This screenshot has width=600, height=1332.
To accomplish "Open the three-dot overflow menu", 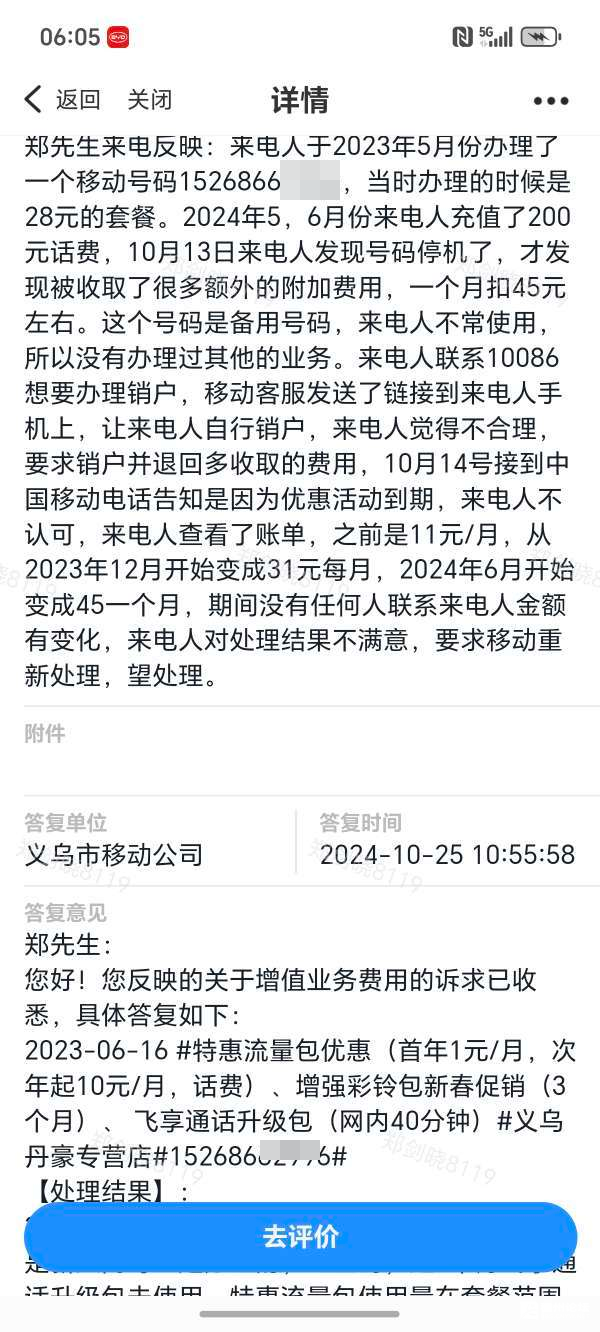I will (x=551, y=100).
